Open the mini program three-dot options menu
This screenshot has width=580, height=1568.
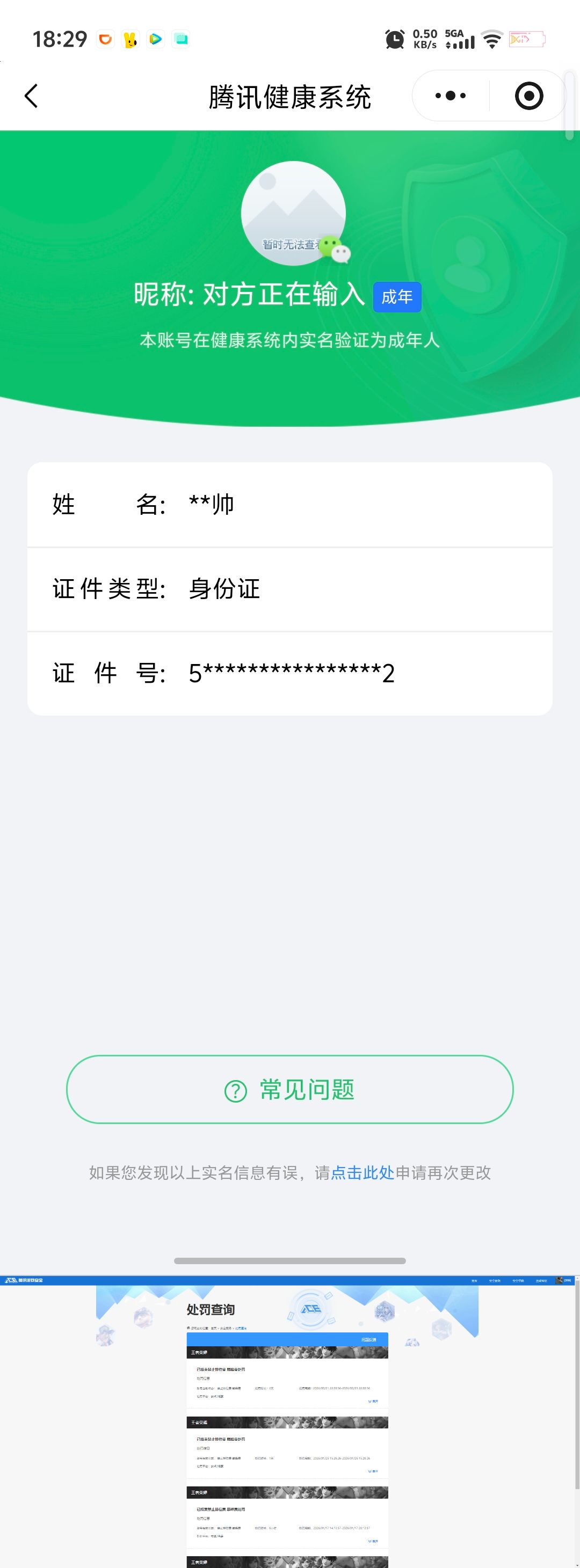point(450,96)
